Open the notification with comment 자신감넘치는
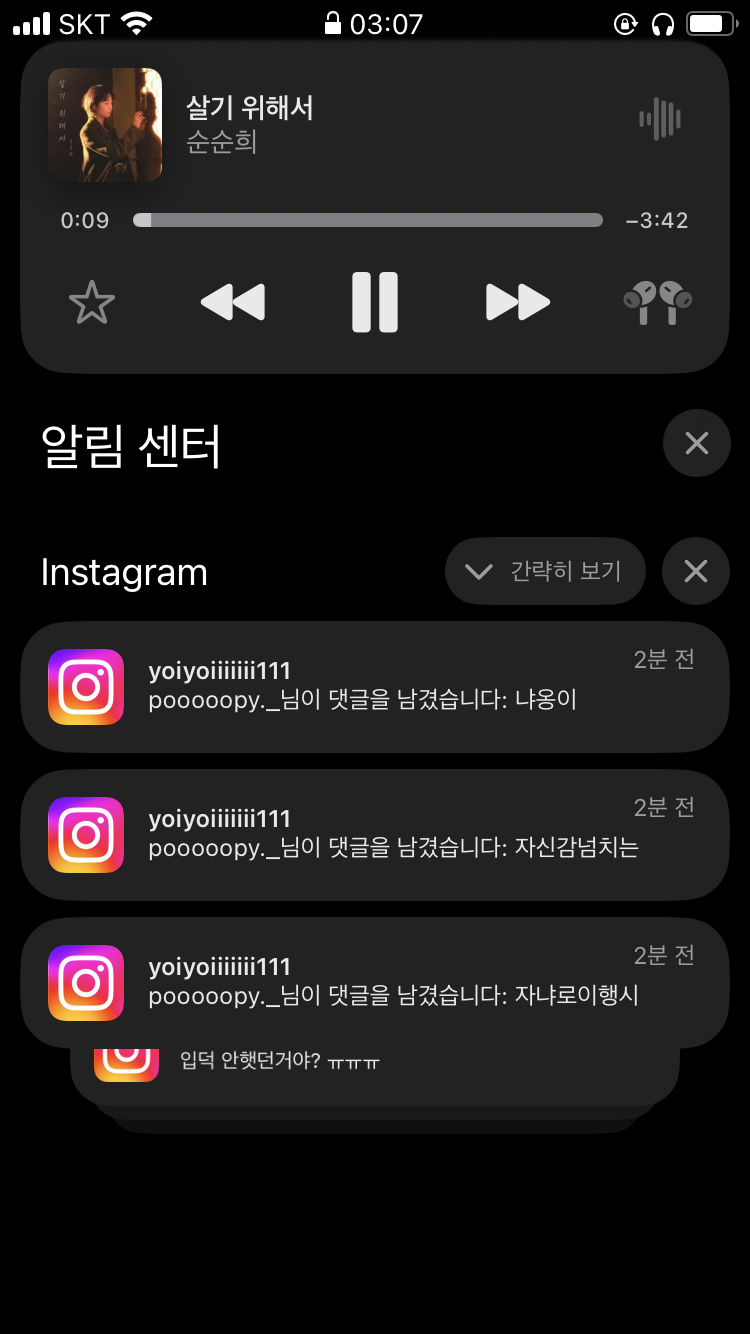Viewport: 750px width, 1334px height. point(375,835)
